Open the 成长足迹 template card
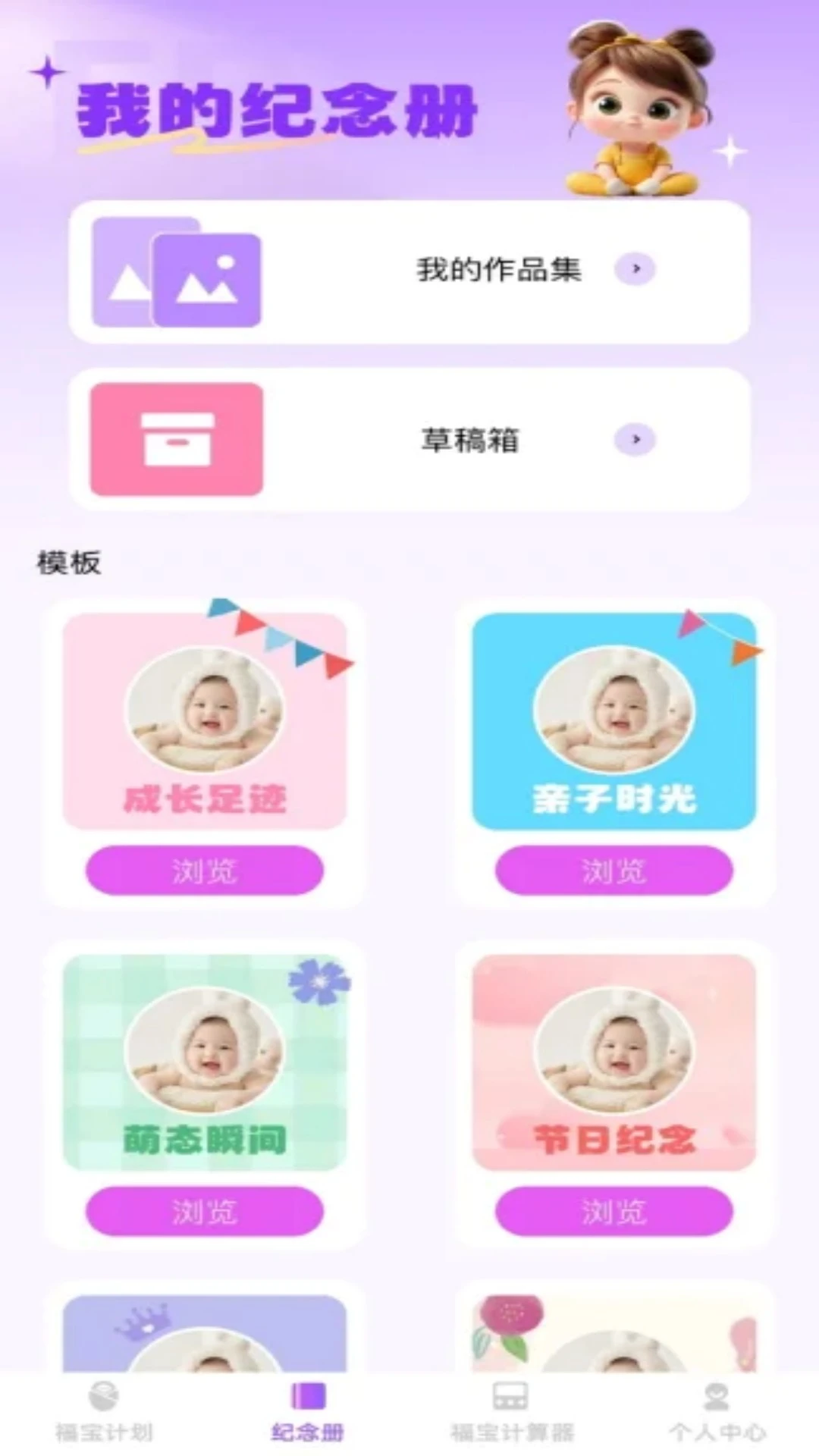The width and height of the screenshot is (819, 1456). tap(205, 720)
